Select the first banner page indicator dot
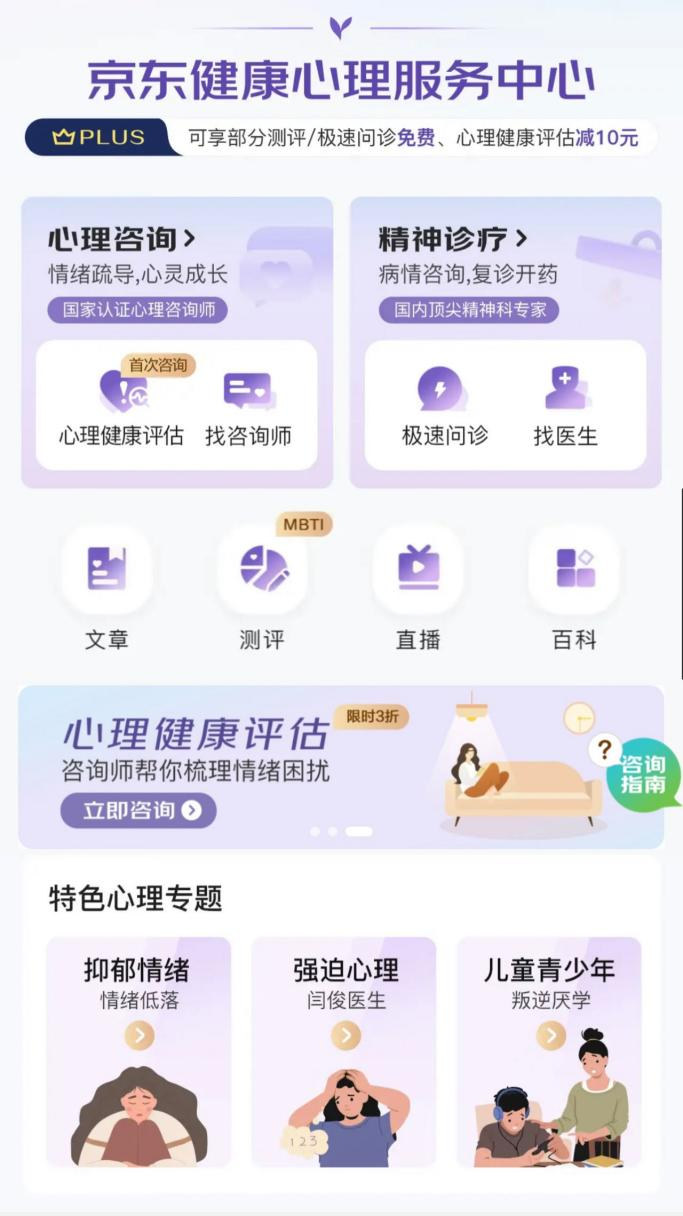 315,831
